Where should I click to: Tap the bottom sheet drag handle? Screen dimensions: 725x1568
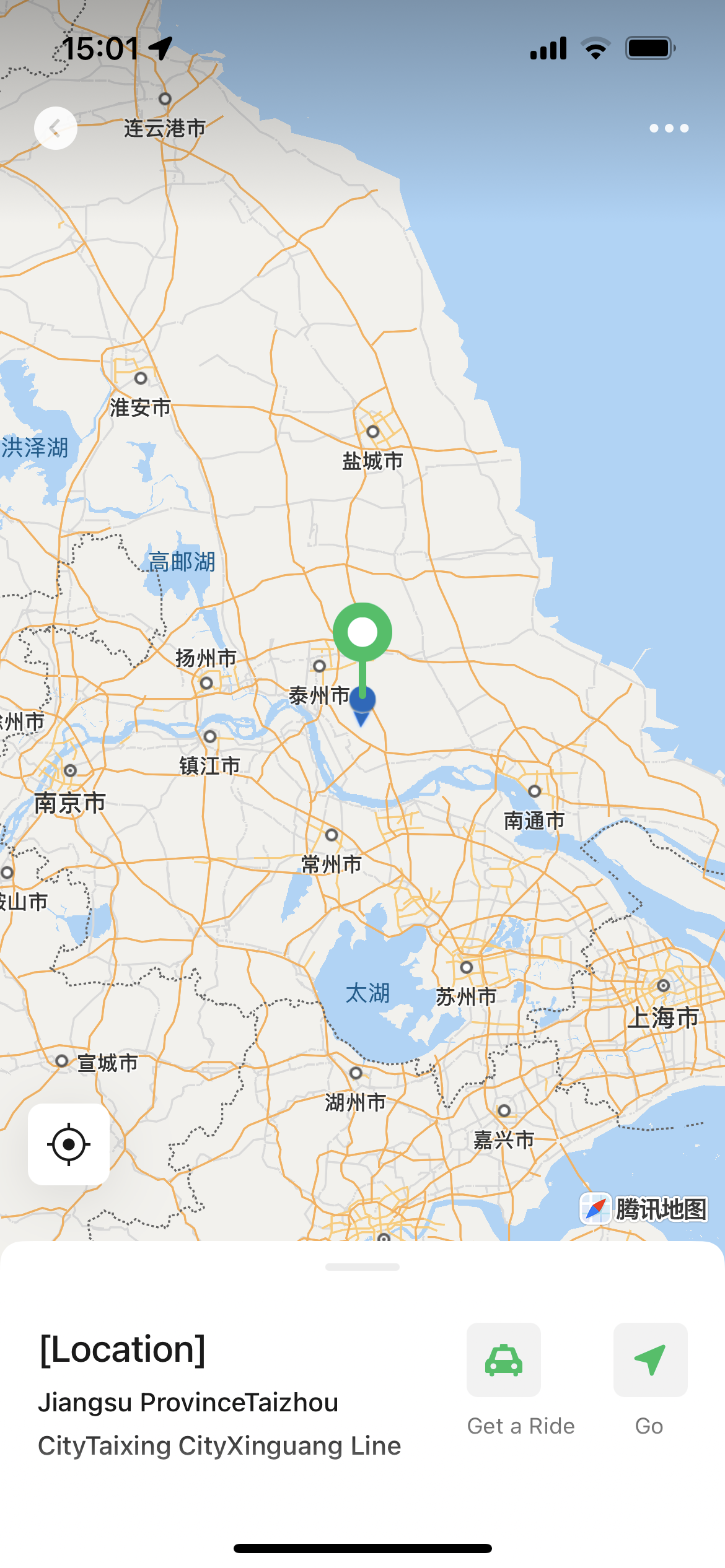point(362,1267)
